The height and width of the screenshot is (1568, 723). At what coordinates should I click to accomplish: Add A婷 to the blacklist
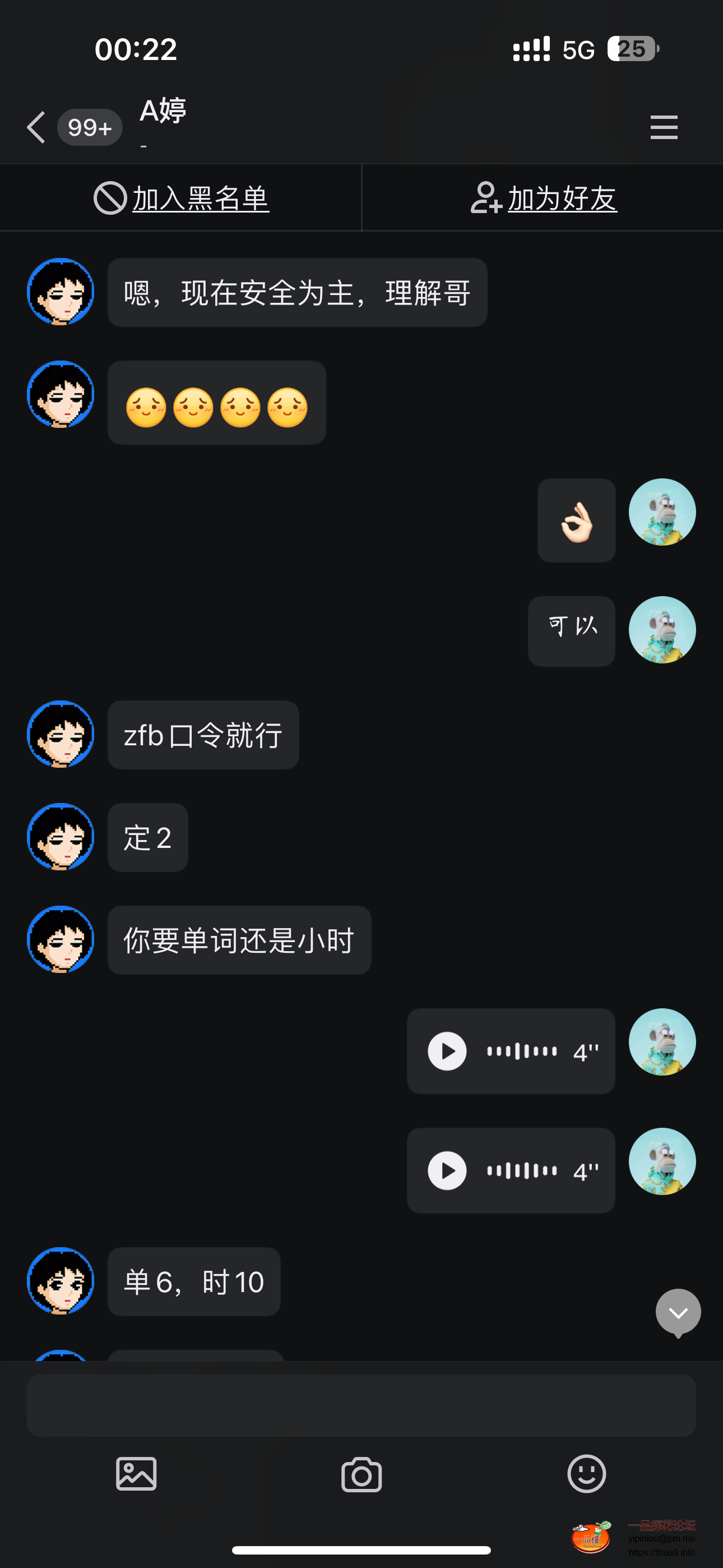(182, 199)
